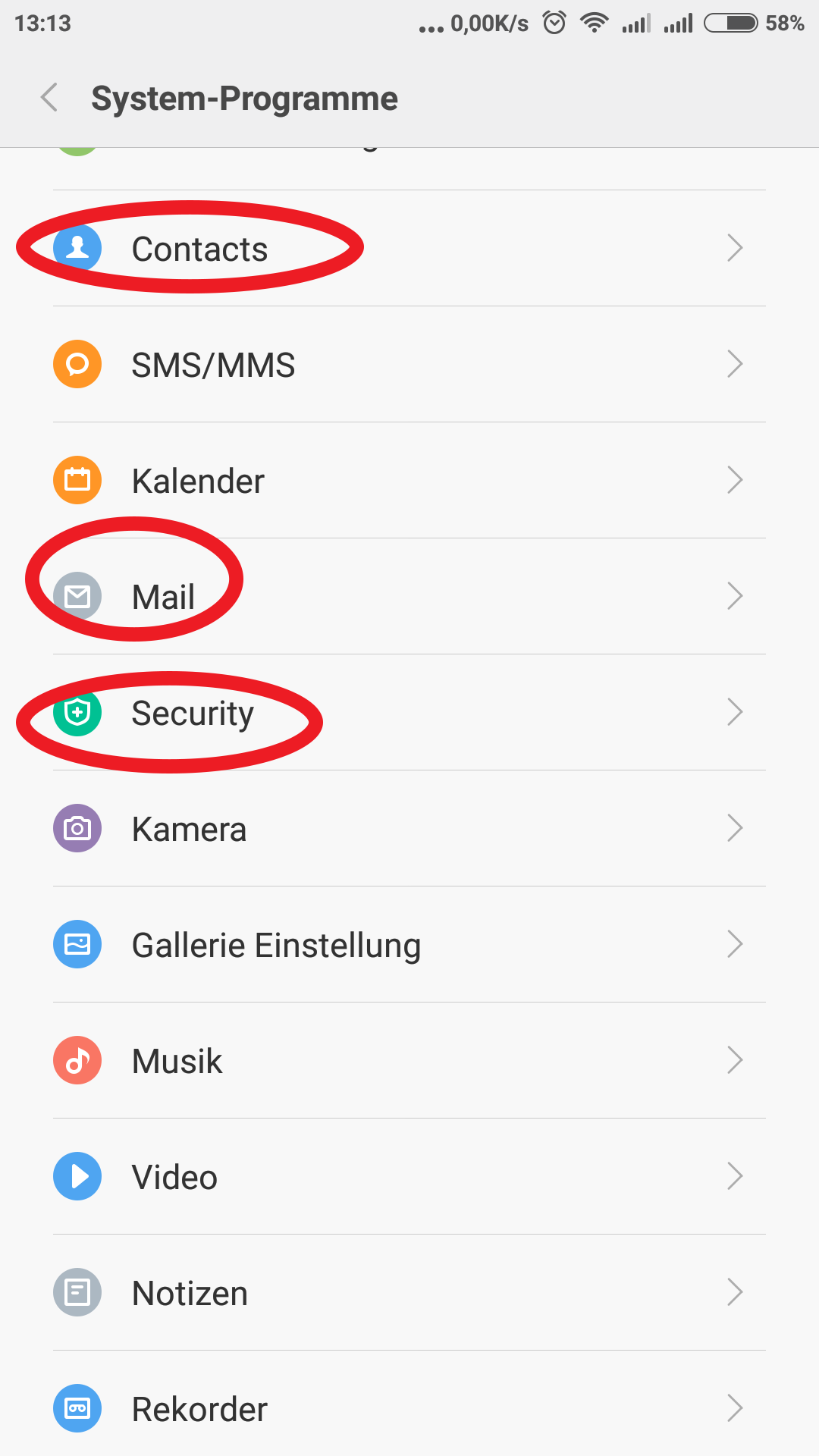Viewport: 819px width, 1456px height.
Task: Open Musik settings
Action: [x=409, y=1060]
